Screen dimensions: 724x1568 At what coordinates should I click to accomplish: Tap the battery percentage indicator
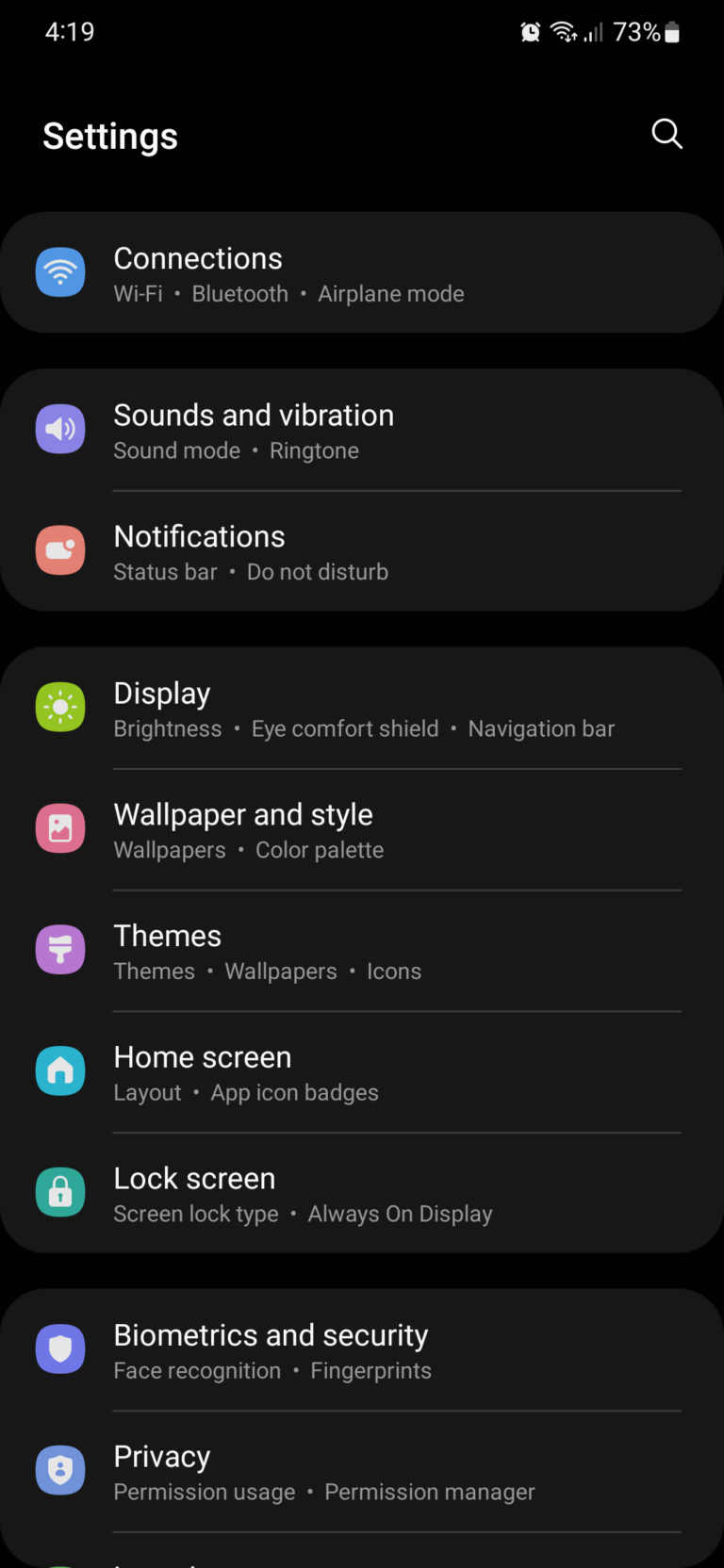637,31
